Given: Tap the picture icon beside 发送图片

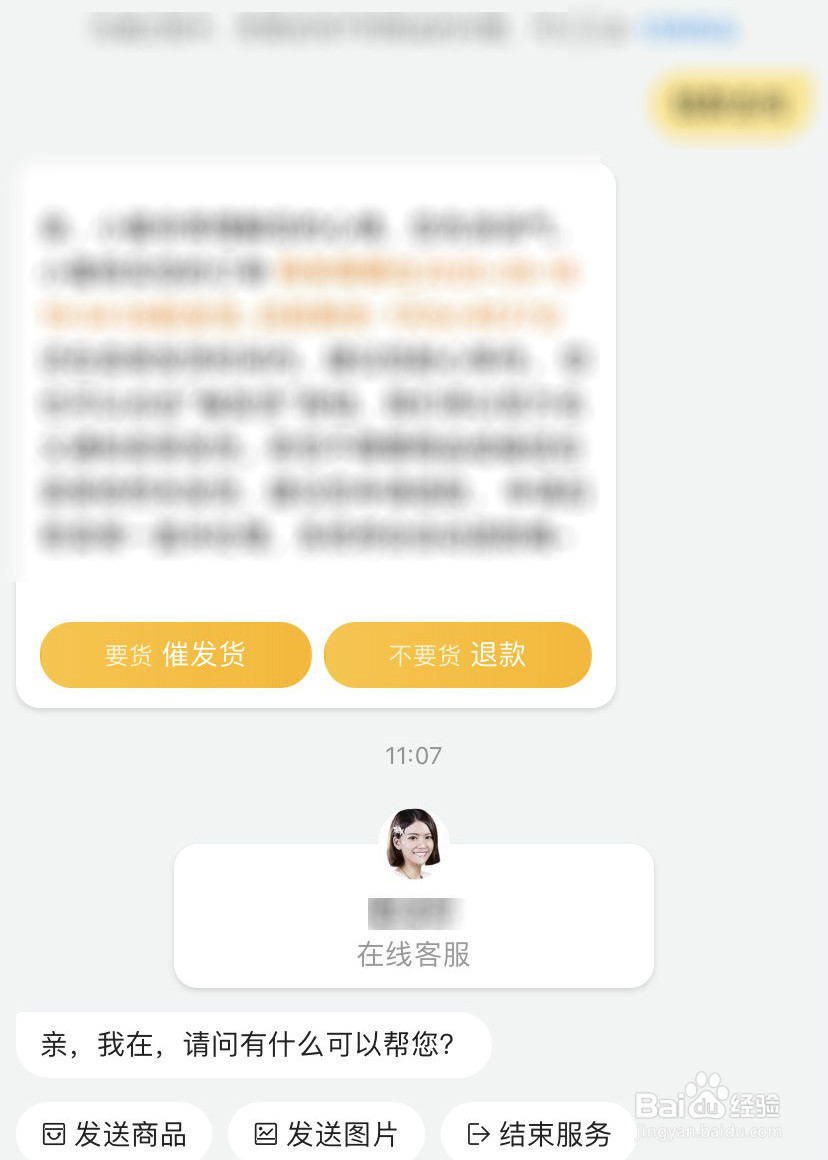Looking at the screenshot, I should pos(267,1135).
